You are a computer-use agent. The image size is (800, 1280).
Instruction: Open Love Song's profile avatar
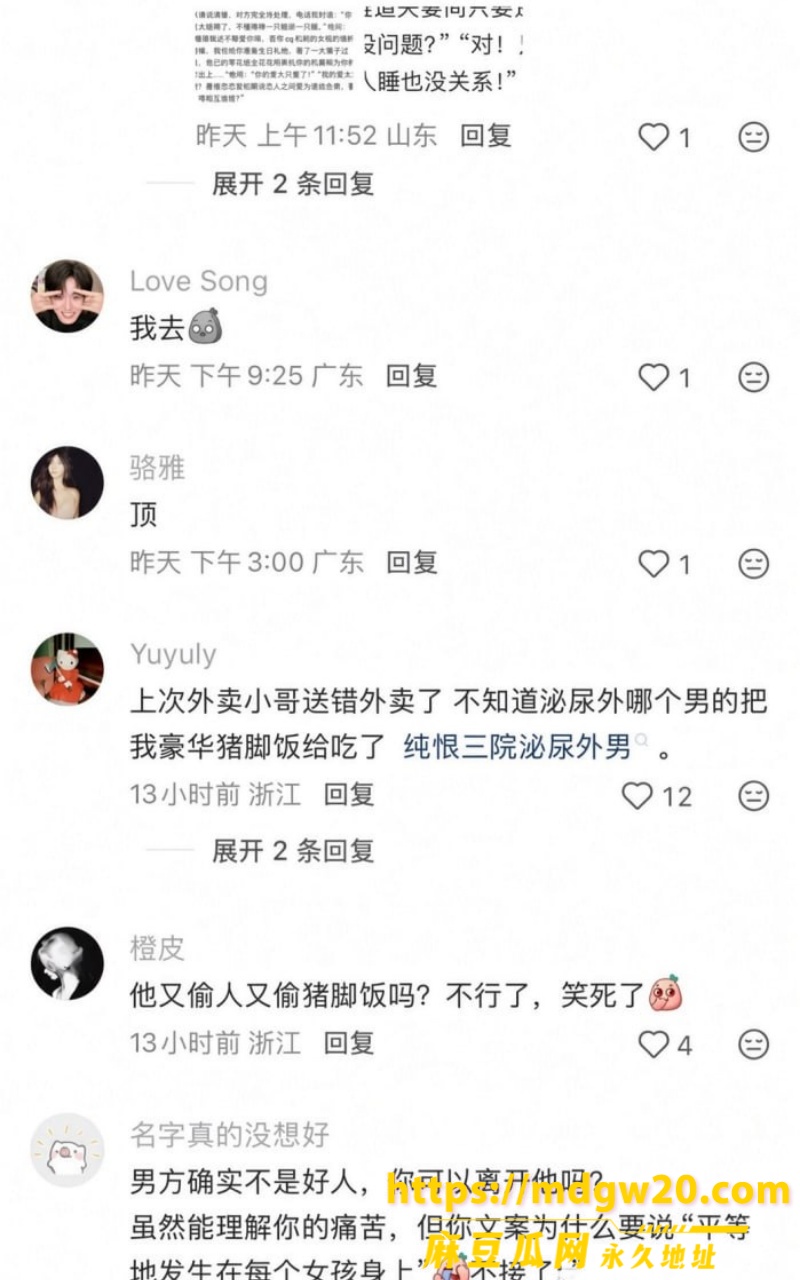point(67,297)
